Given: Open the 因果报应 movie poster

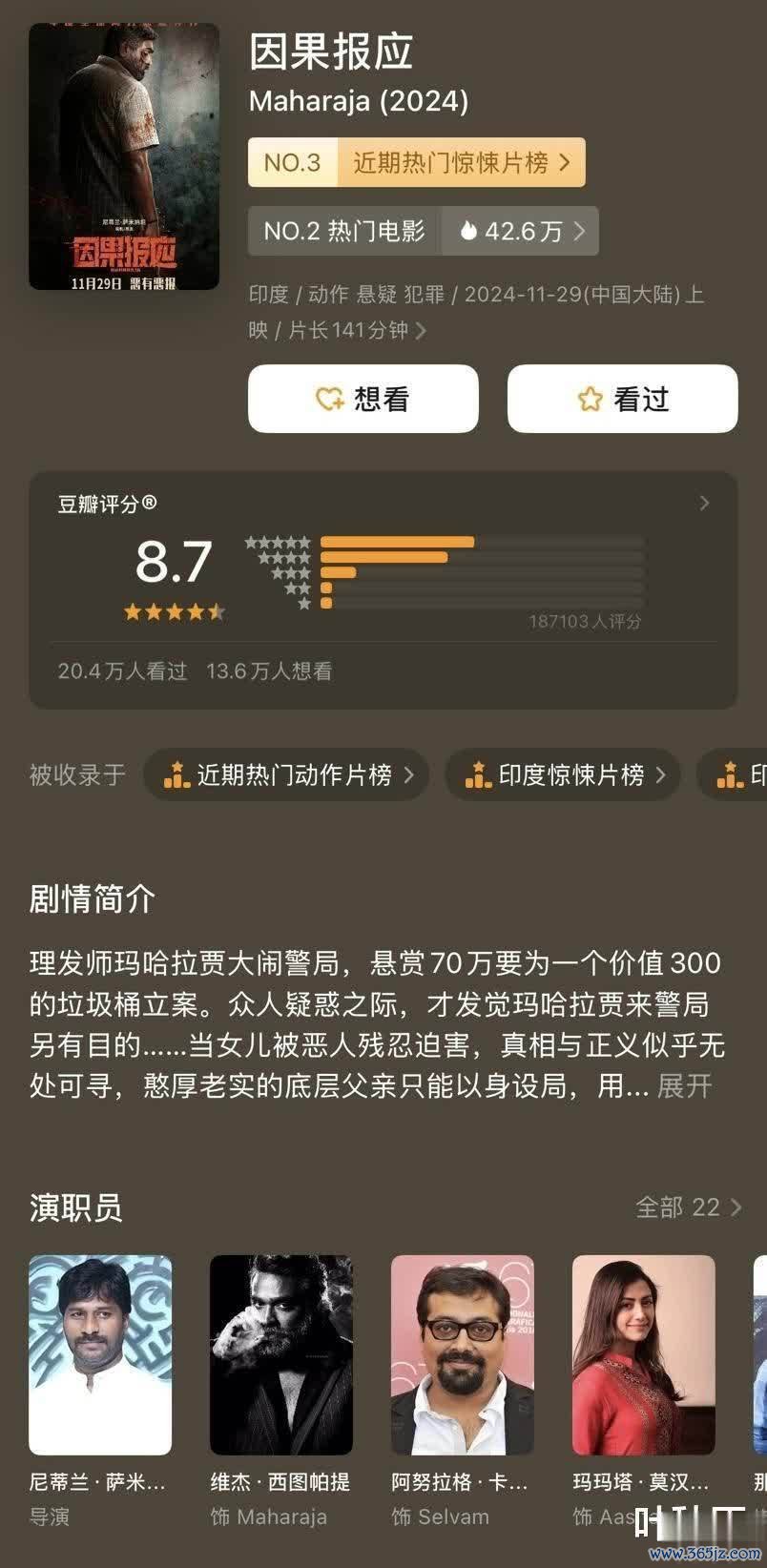Looking at the screenshot, I should (124, 157).
